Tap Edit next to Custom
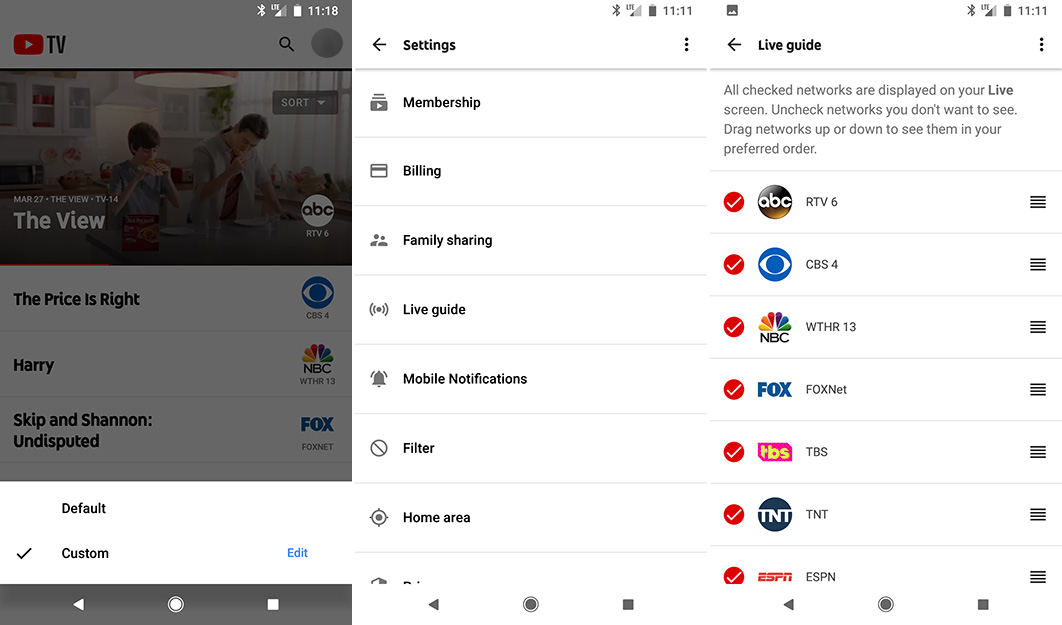The image size is (1062, 625). coord(297,553)
